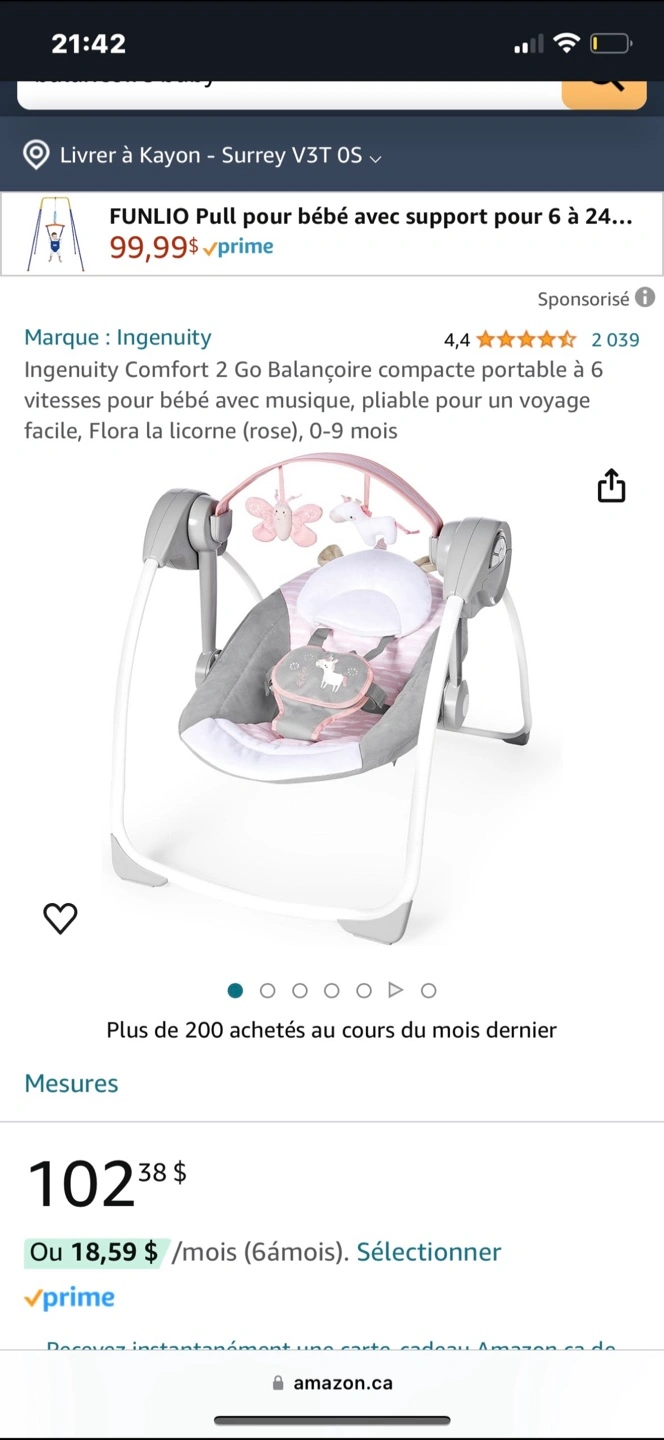Open the FUNLIO Pull pour bébé ad

tap(332, 233)
